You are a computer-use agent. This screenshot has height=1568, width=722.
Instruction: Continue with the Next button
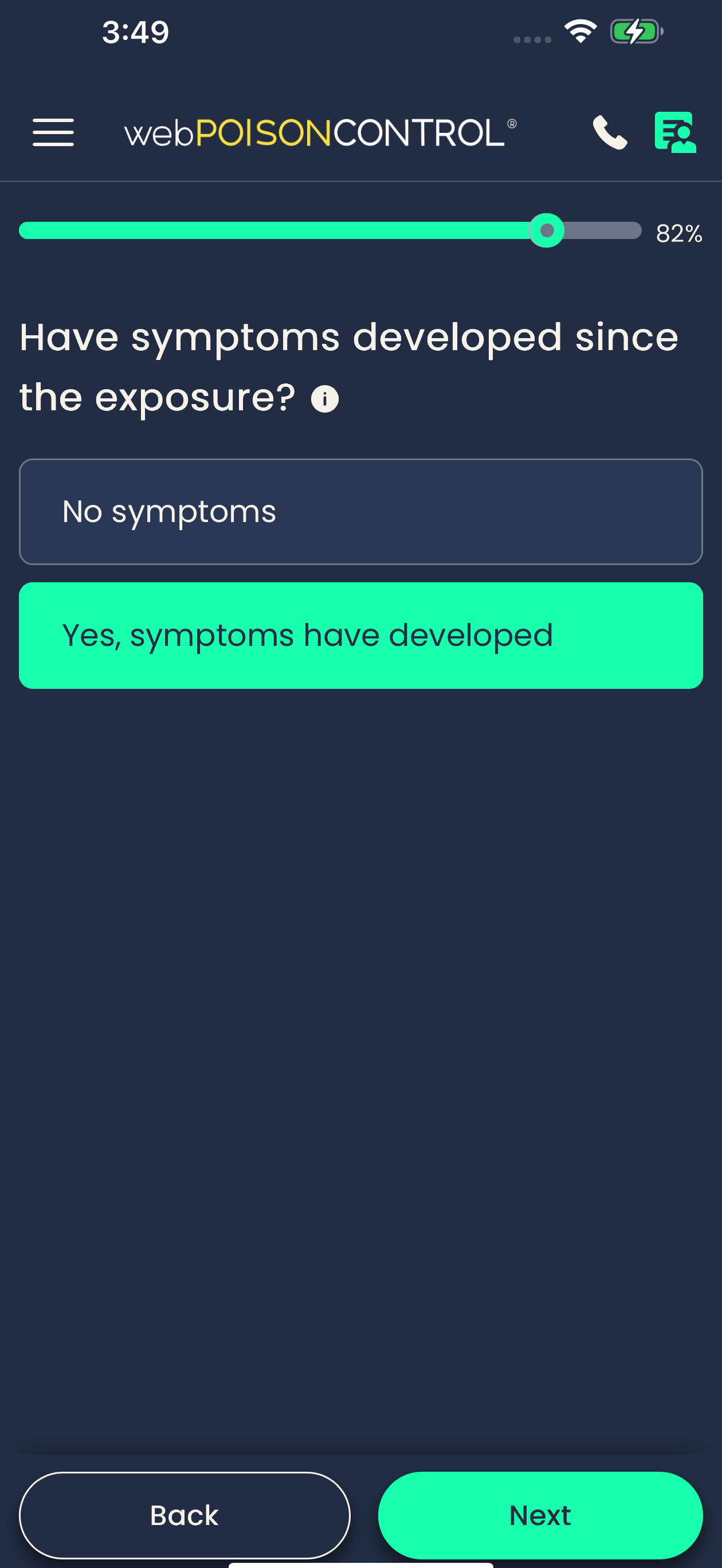pos(540,1515)
